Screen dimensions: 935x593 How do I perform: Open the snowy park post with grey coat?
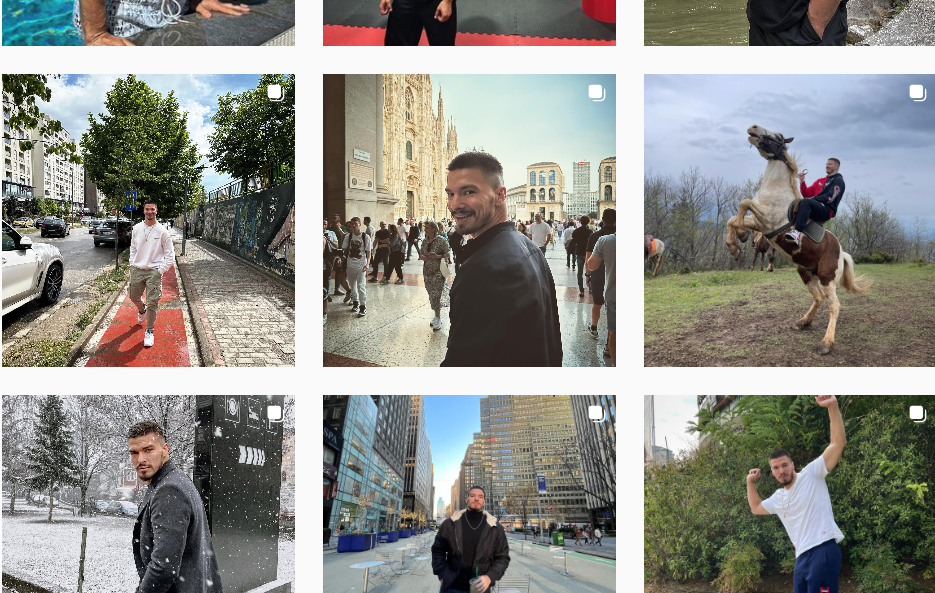coord(148,493)
